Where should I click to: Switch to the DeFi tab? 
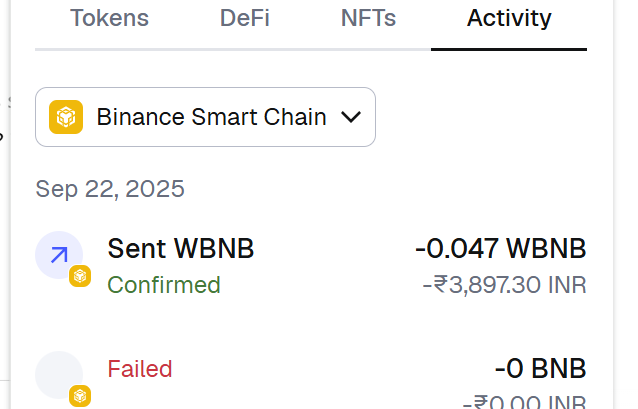(245, 18)
